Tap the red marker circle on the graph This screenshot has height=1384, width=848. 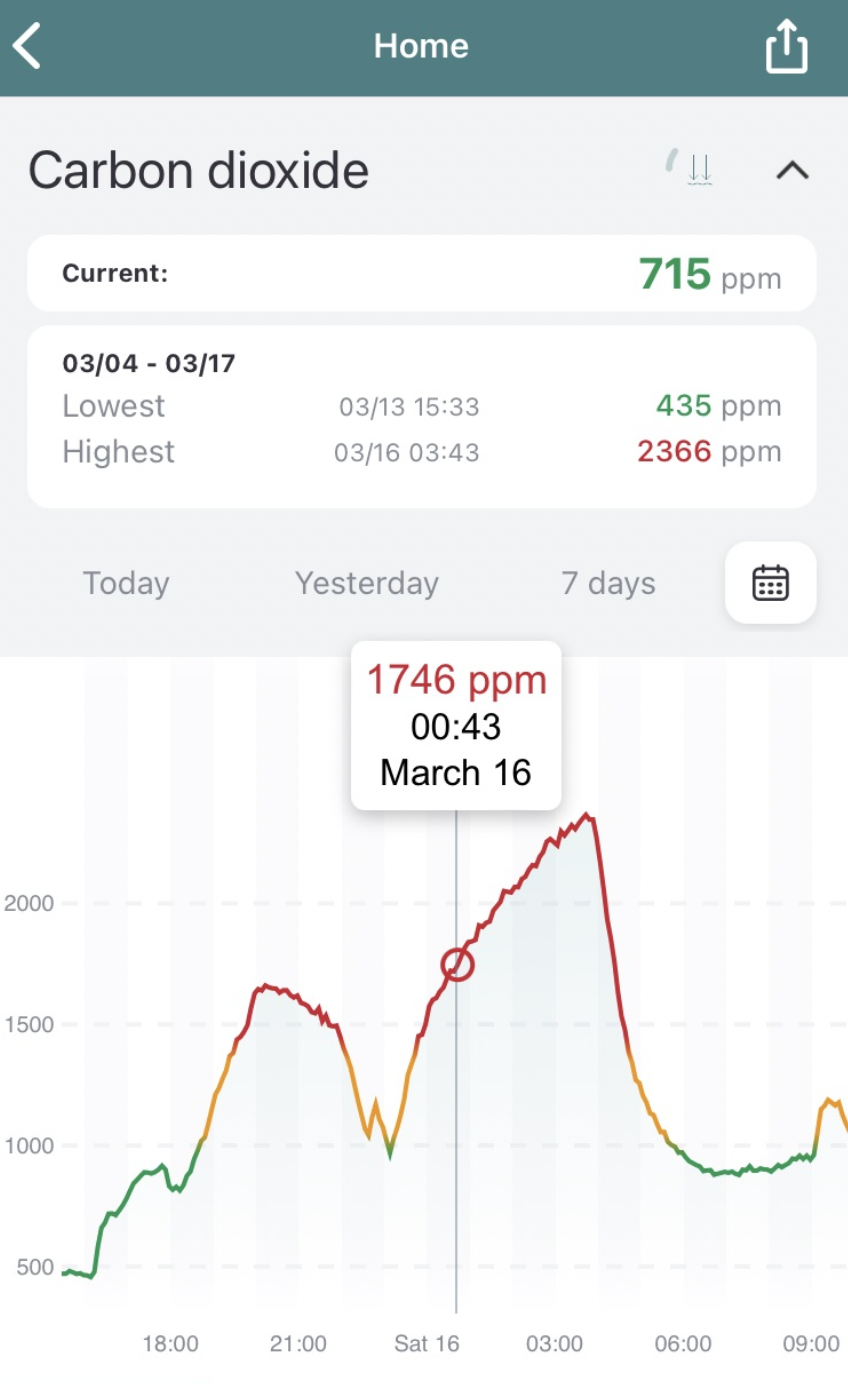(457, 963)
